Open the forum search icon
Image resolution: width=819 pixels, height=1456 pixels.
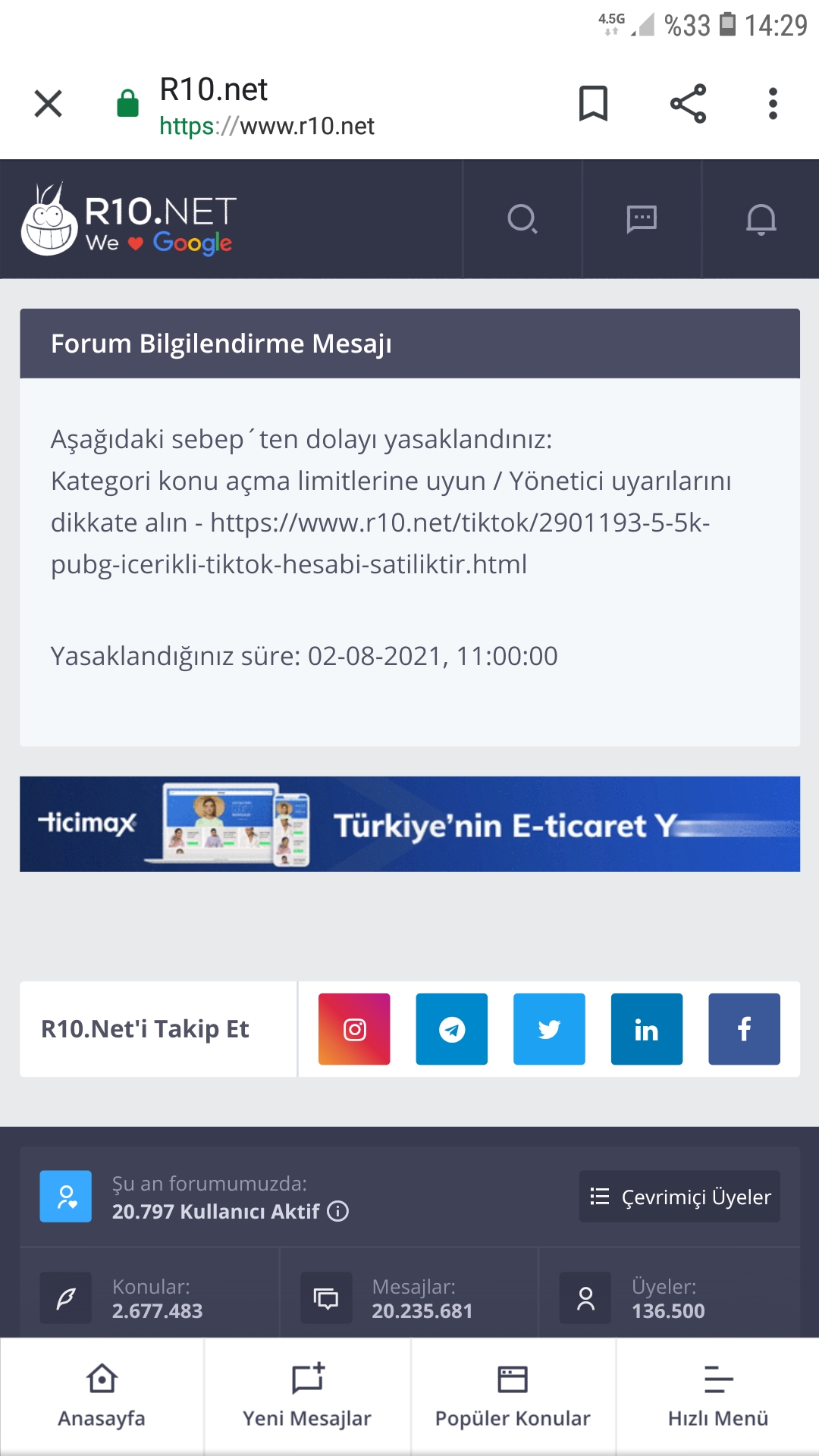point(522,219)
